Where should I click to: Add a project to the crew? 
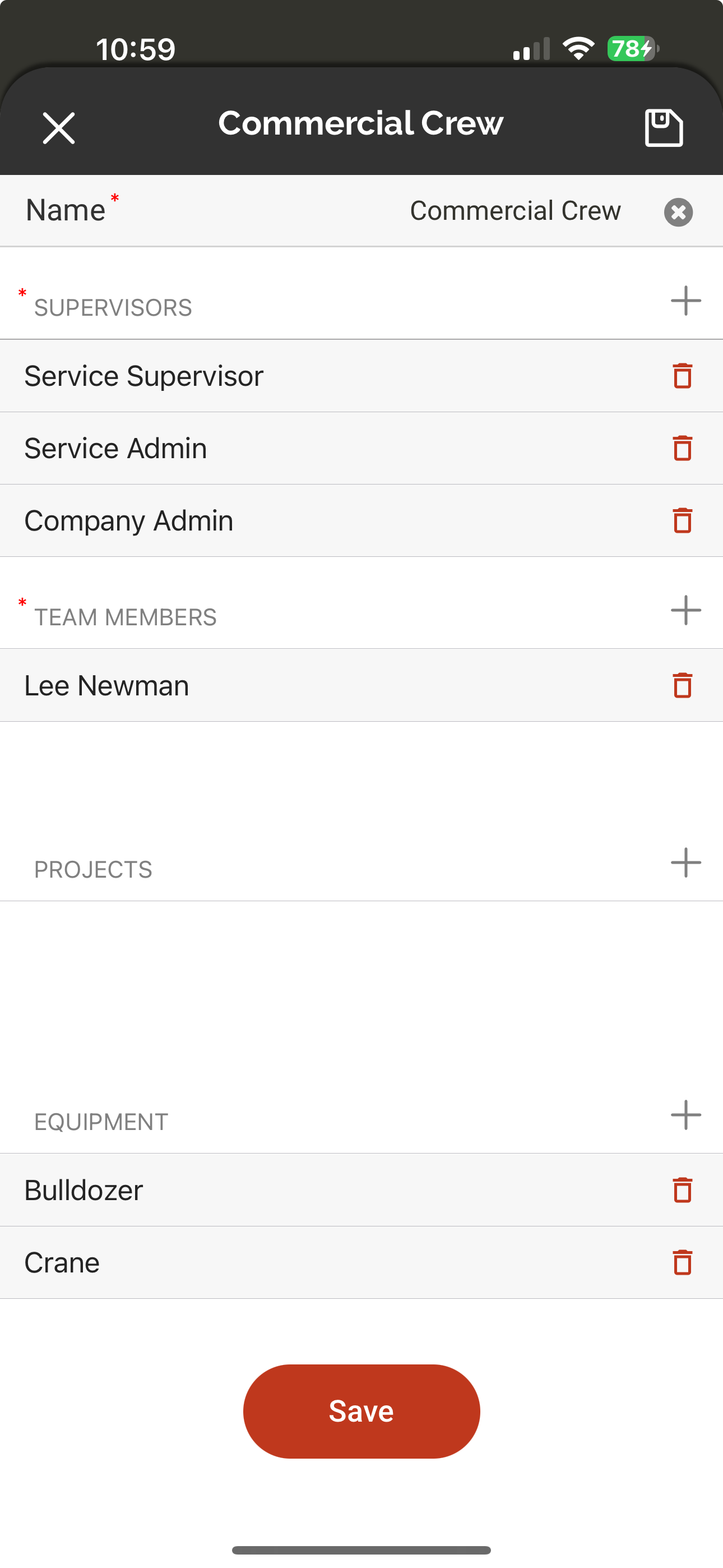[686, 863]
